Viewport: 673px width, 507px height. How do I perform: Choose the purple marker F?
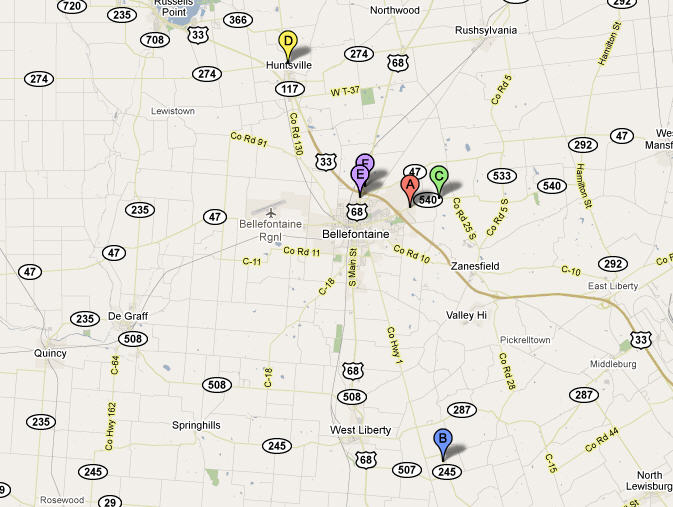(x=368, y=160)
